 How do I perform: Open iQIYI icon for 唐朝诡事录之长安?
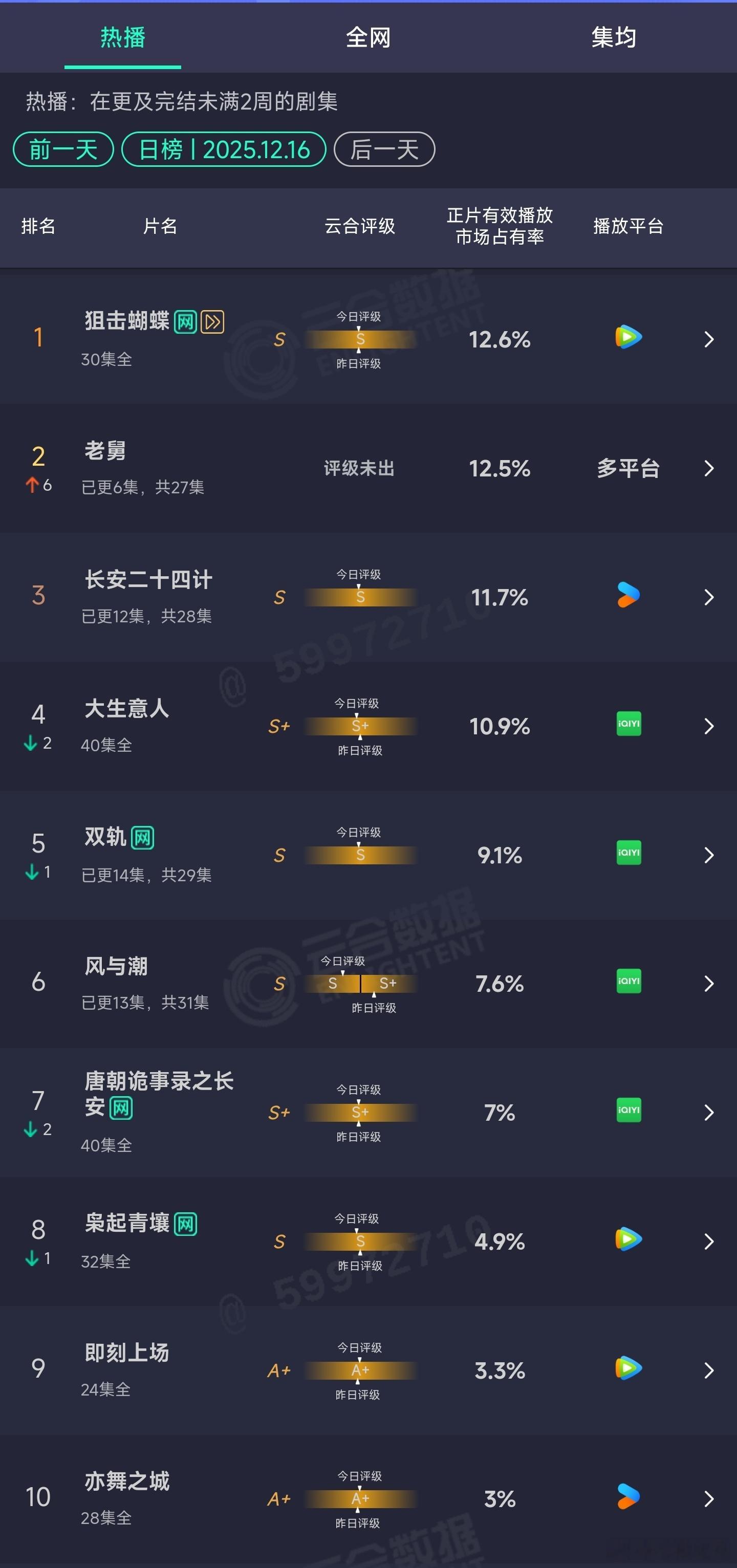(628, 1110)
